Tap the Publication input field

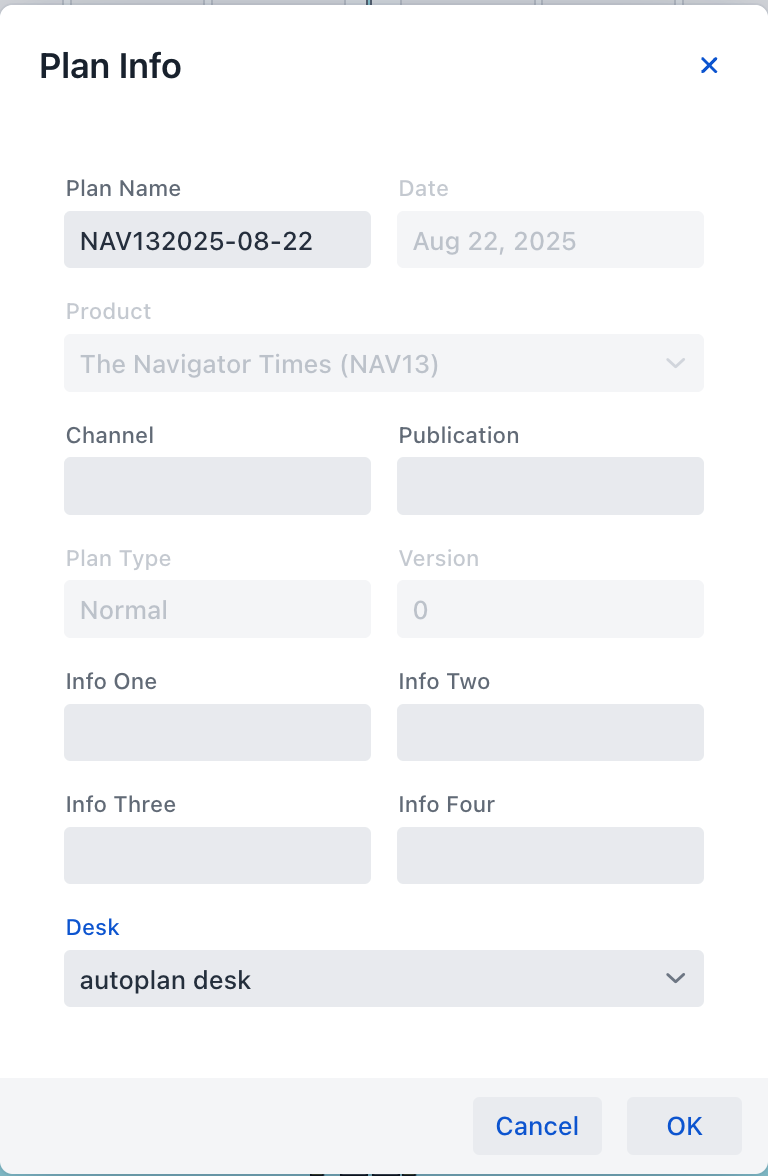[x=550, y=486]
